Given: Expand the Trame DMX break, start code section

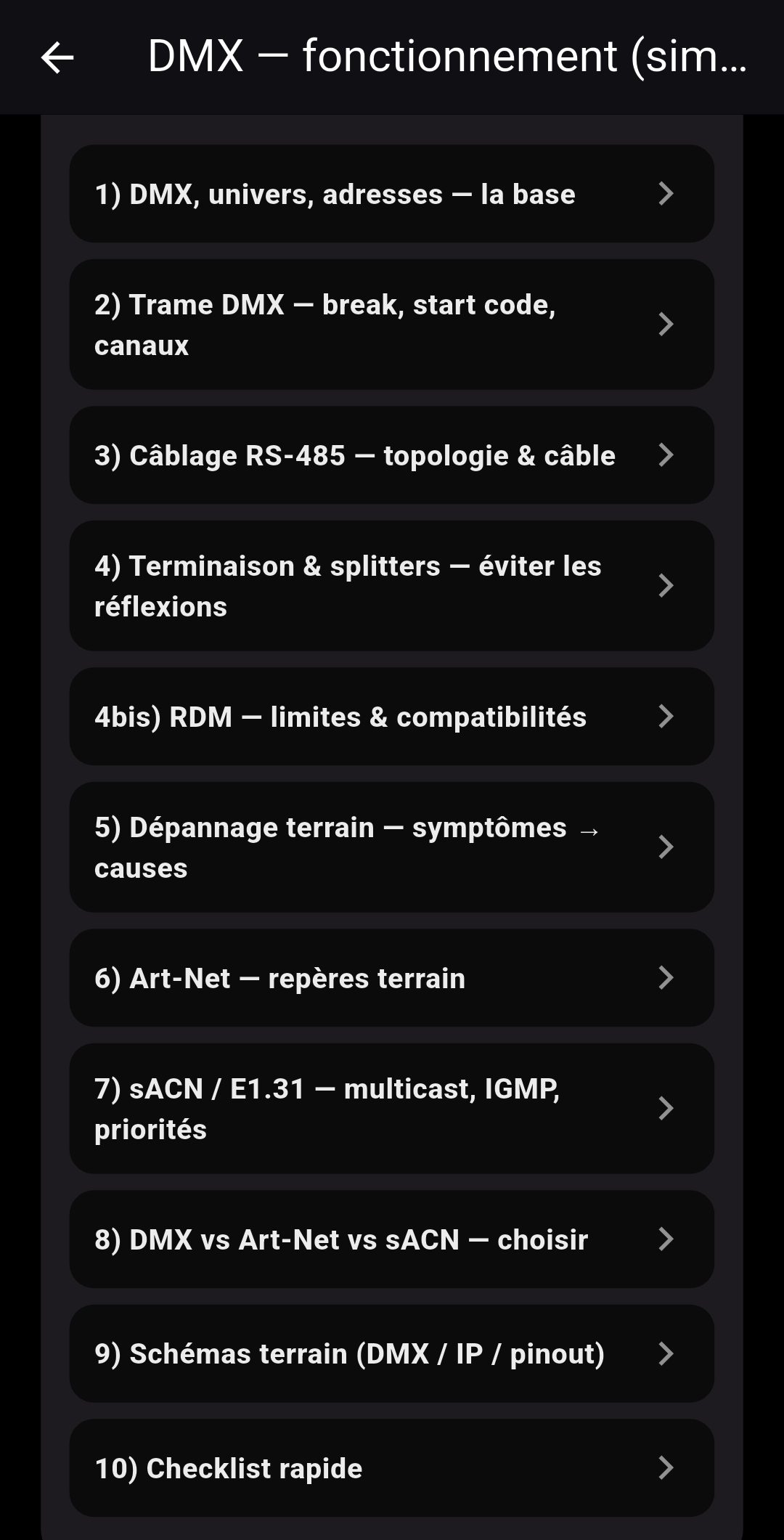Looking at the screenshot, I should pos(391,325).
